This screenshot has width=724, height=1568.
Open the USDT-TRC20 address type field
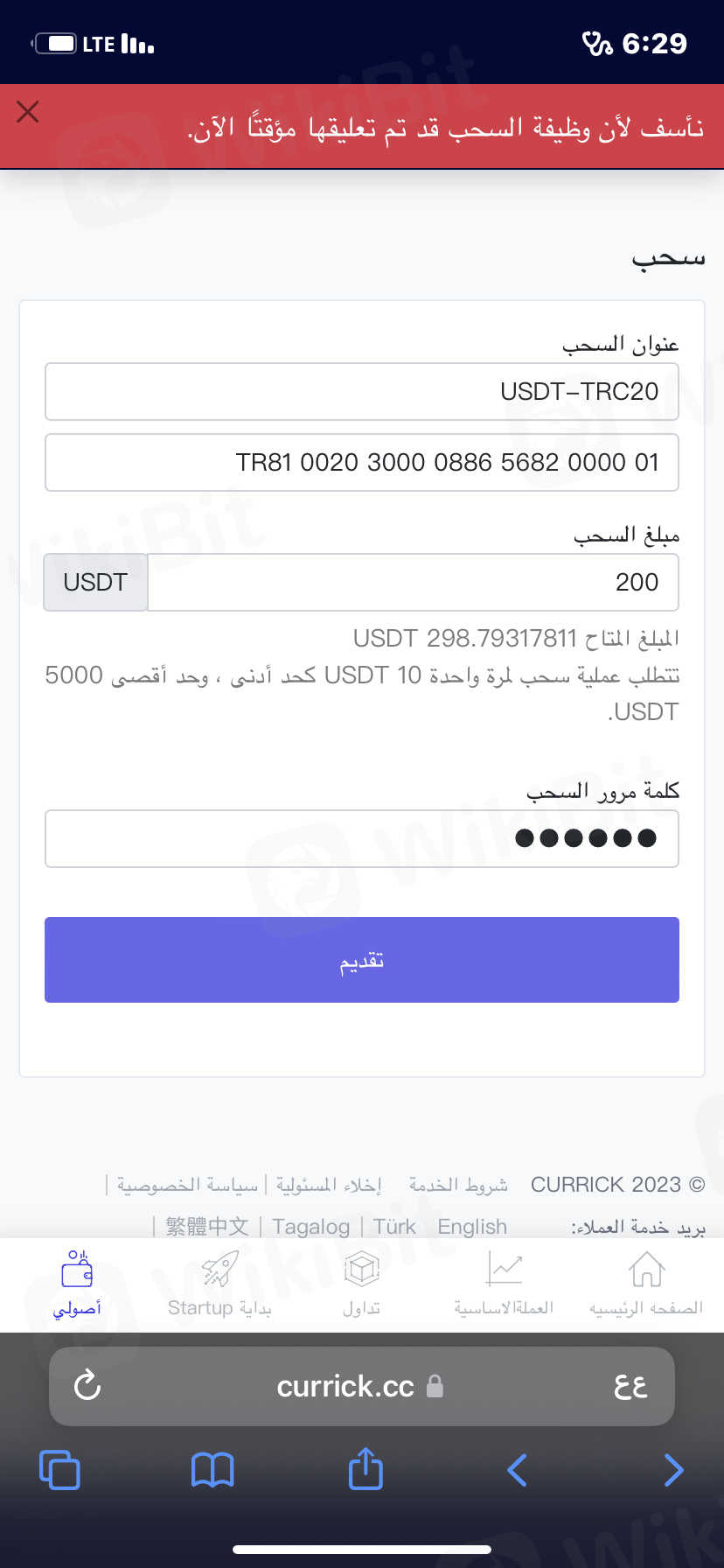[x=361, y=392]
